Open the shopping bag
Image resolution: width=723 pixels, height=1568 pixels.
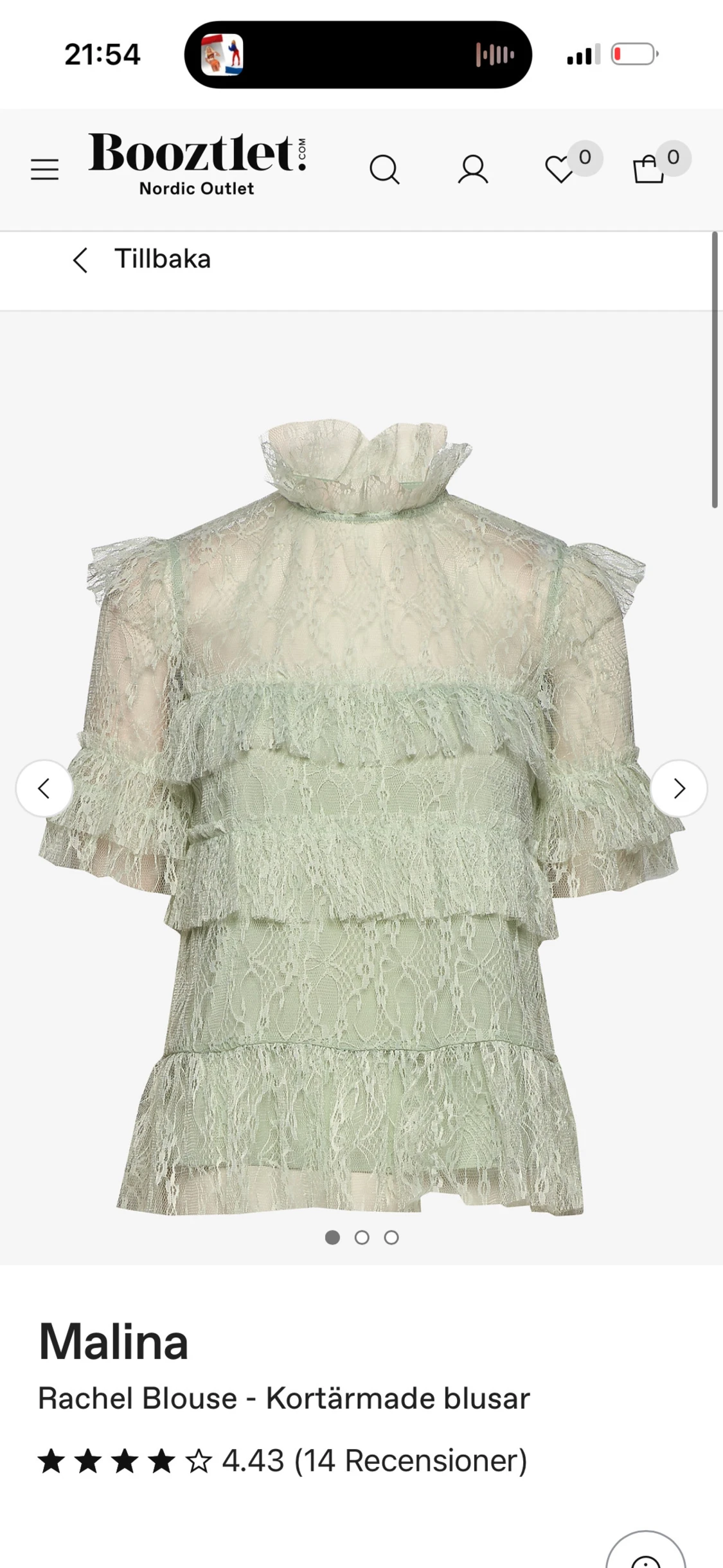point(648,170)
